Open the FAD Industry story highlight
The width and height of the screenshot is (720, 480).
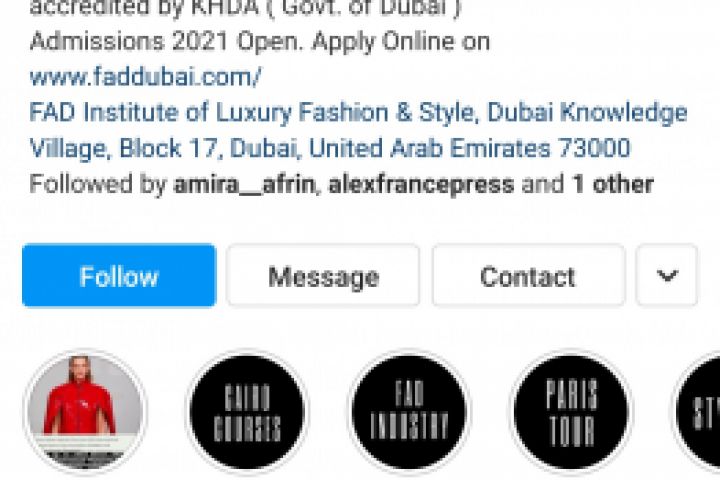(409, 411)
